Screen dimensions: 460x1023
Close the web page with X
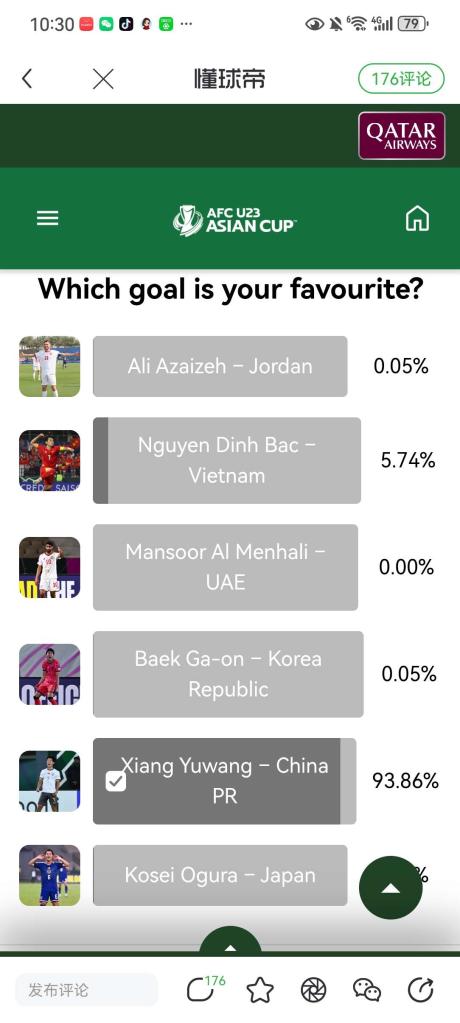[x=103, y=79]
